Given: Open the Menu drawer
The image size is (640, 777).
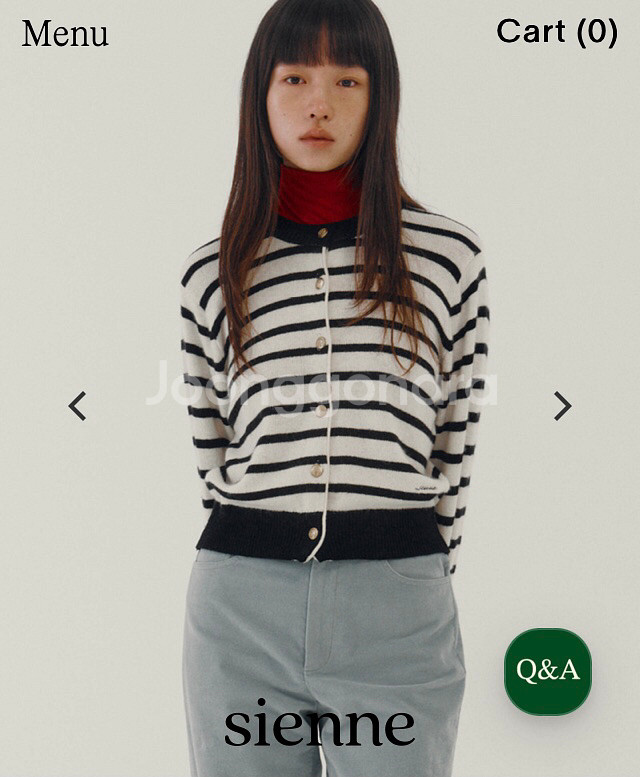Looking at the screenshot, I should pos(65,33).
